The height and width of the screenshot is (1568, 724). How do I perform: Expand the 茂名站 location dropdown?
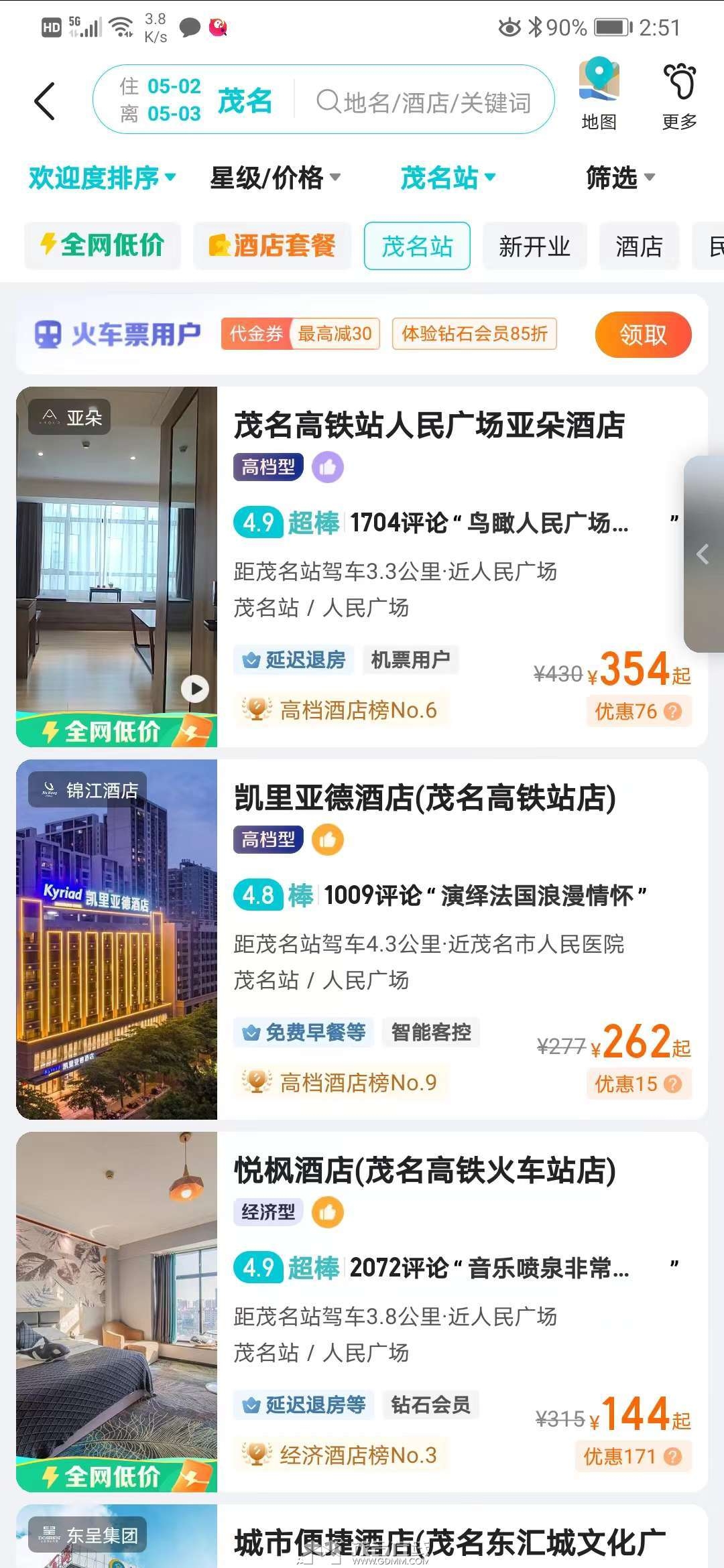448,178
